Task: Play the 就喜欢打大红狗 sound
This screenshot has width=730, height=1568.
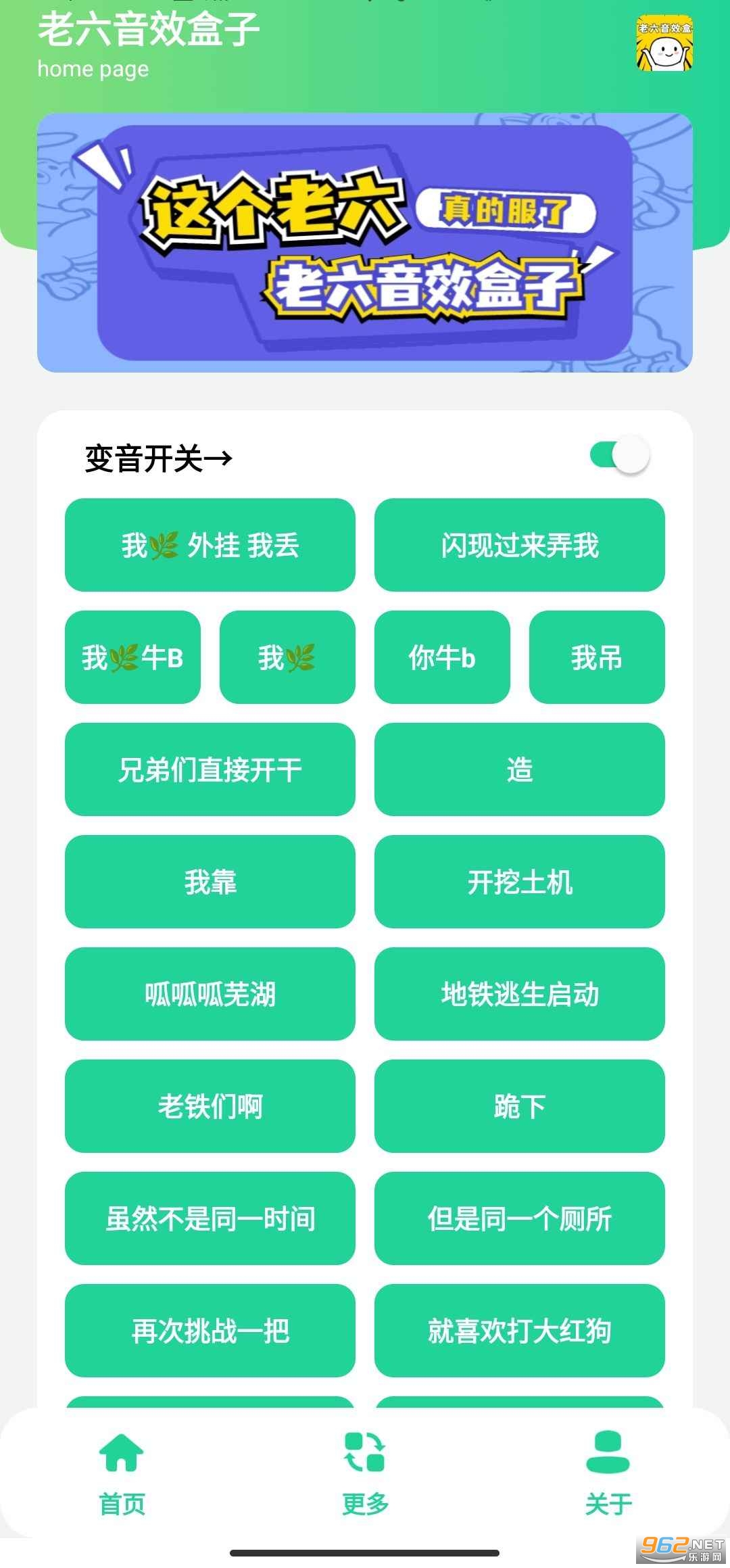Action: coord(519,1331)
